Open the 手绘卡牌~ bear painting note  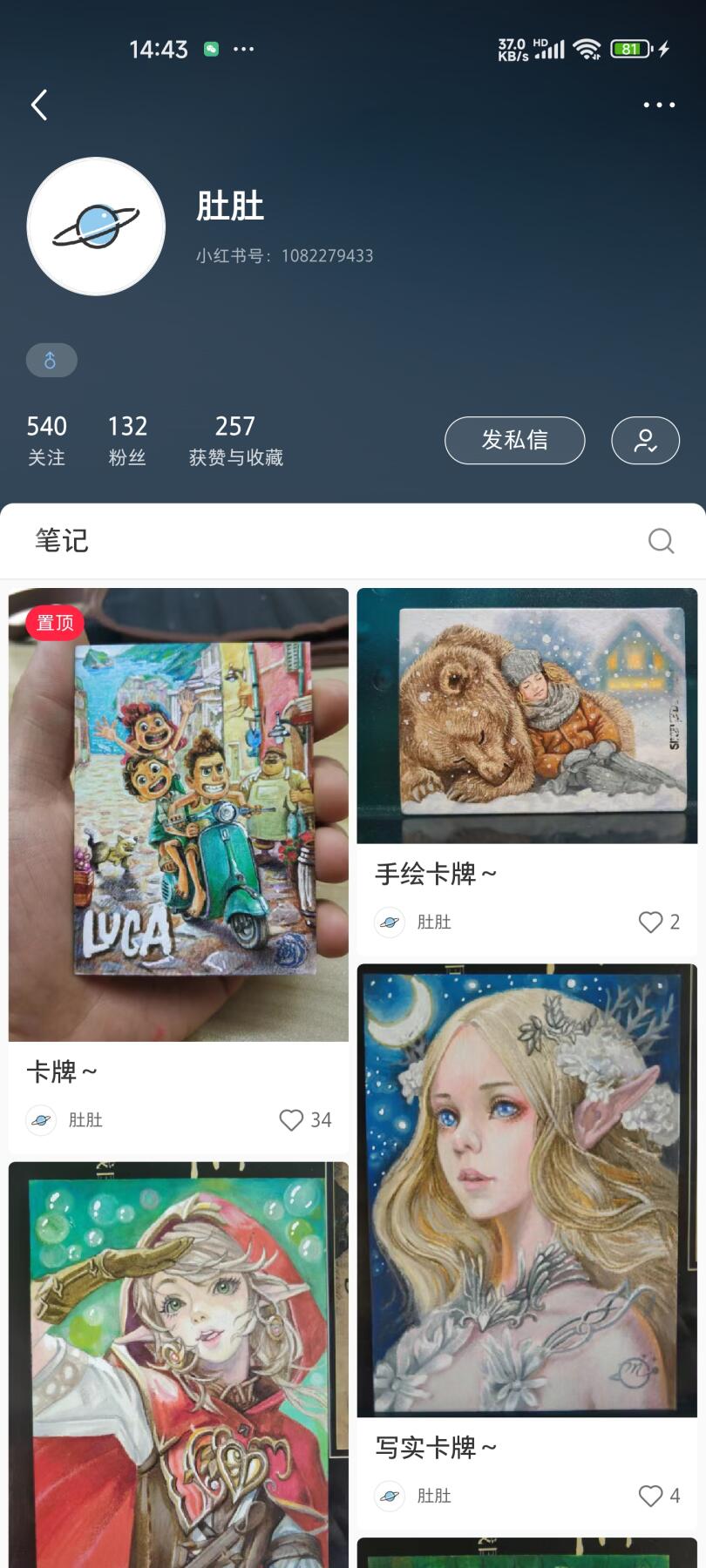pyautogui.click(x=527, y=716)
